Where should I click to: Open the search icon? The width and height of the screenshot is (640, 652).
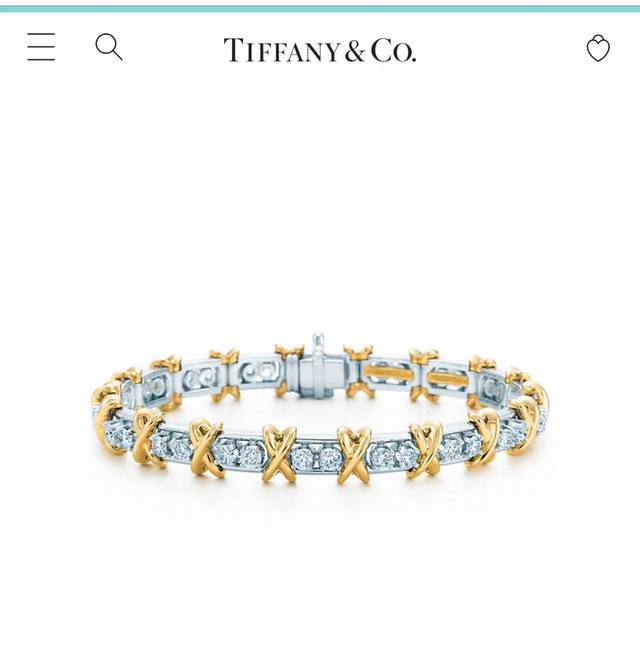108,47
